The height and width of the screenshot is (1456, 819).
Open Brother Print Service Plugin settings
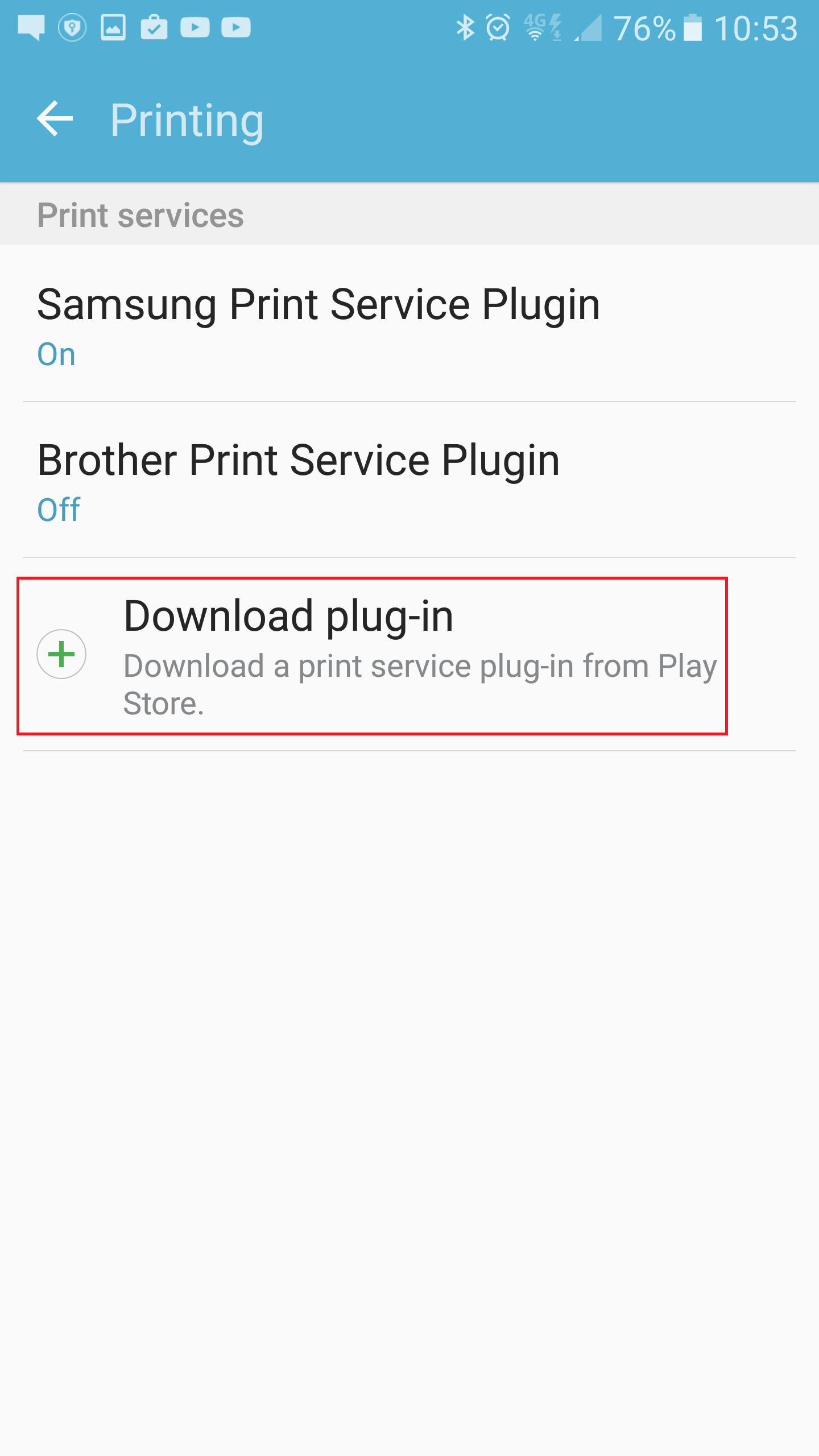click(409, 480)
